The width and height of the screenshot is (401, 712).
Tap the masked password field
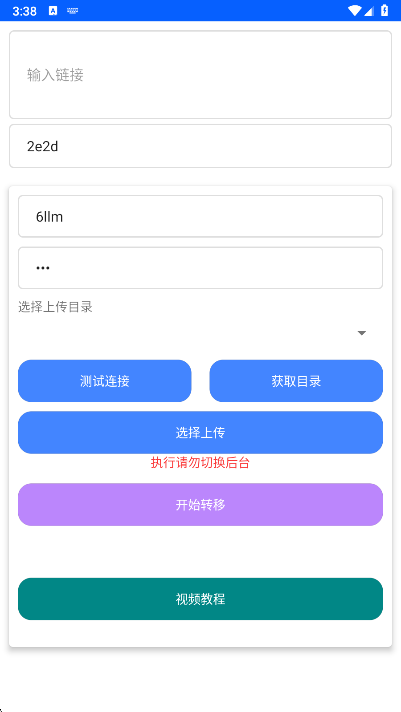[200, 268]
